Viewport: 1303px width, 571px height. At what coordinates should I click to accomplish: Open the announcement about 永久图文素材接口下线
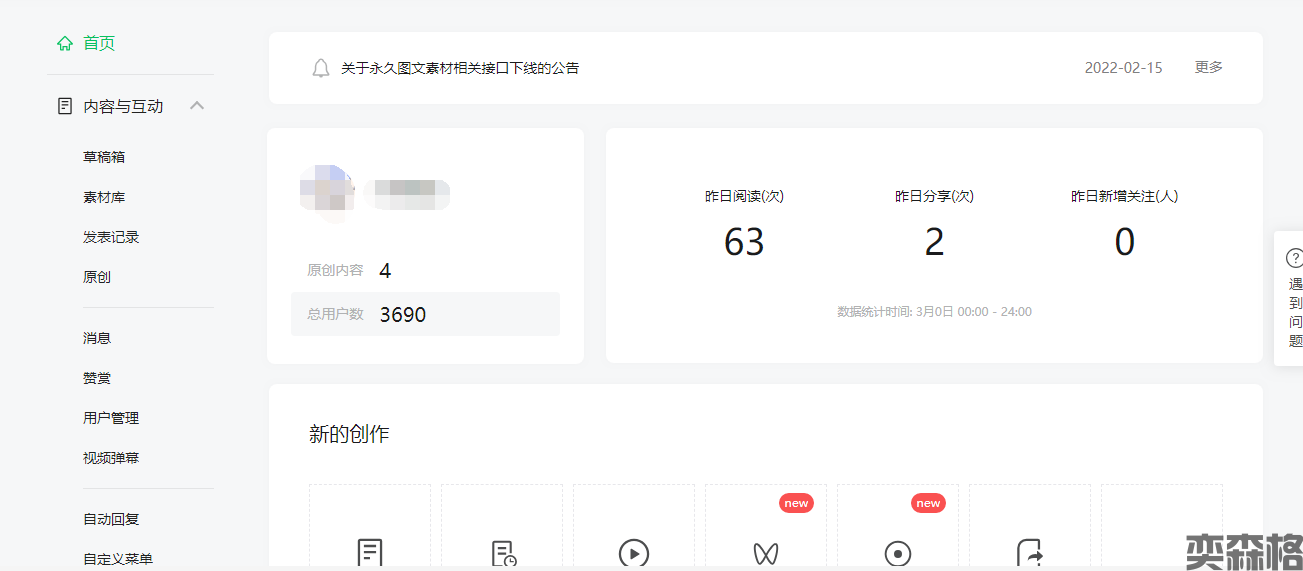tap(460, 68)
